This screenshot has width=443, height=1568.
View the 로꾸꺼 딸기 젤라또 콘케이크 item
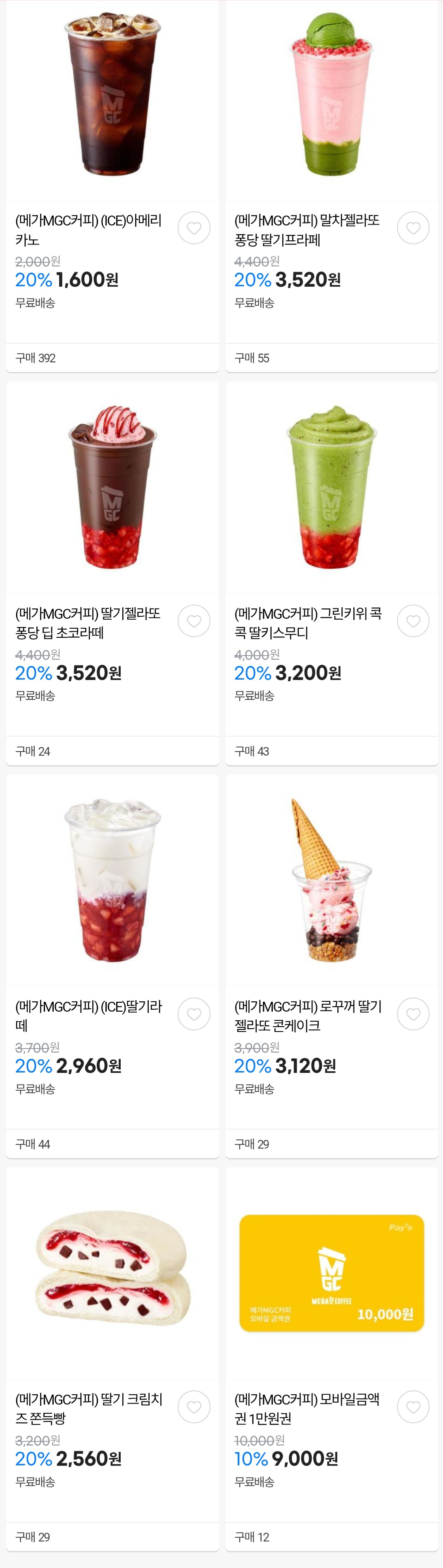pos(331,880)
